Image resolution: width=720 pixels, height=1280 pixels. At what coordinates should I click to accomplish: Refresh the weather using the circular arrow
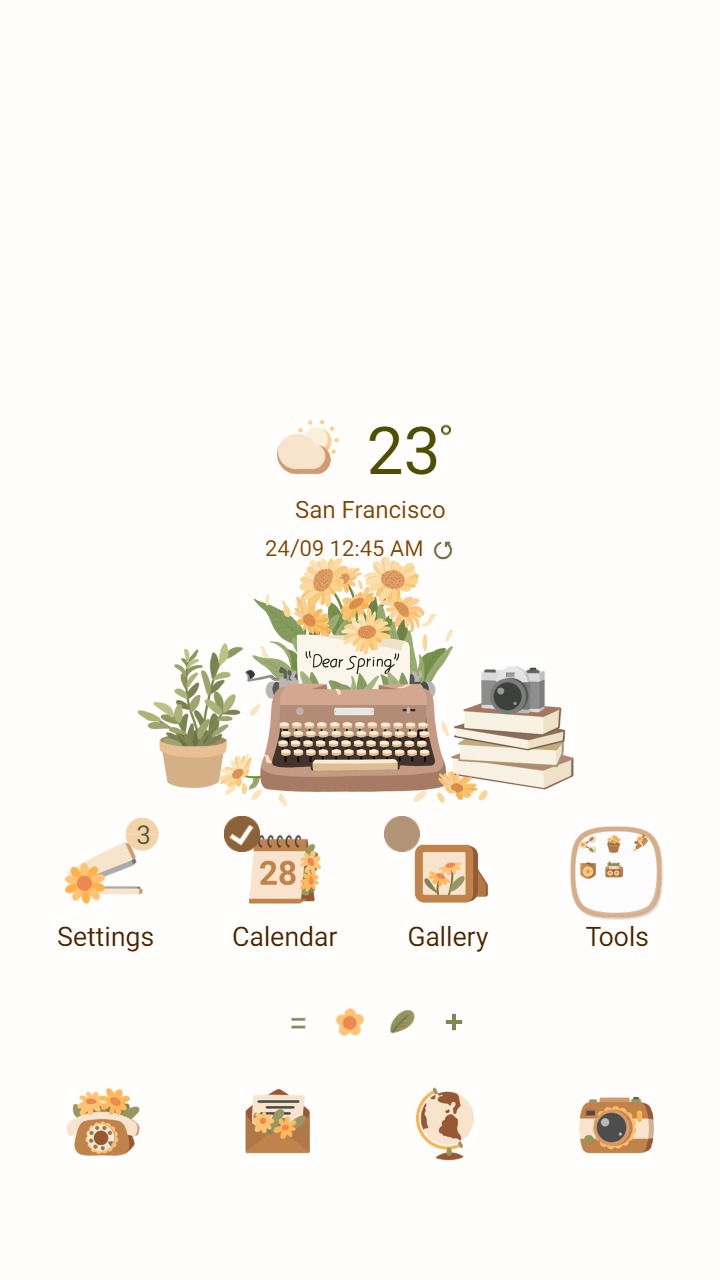(x=444, y=549)
